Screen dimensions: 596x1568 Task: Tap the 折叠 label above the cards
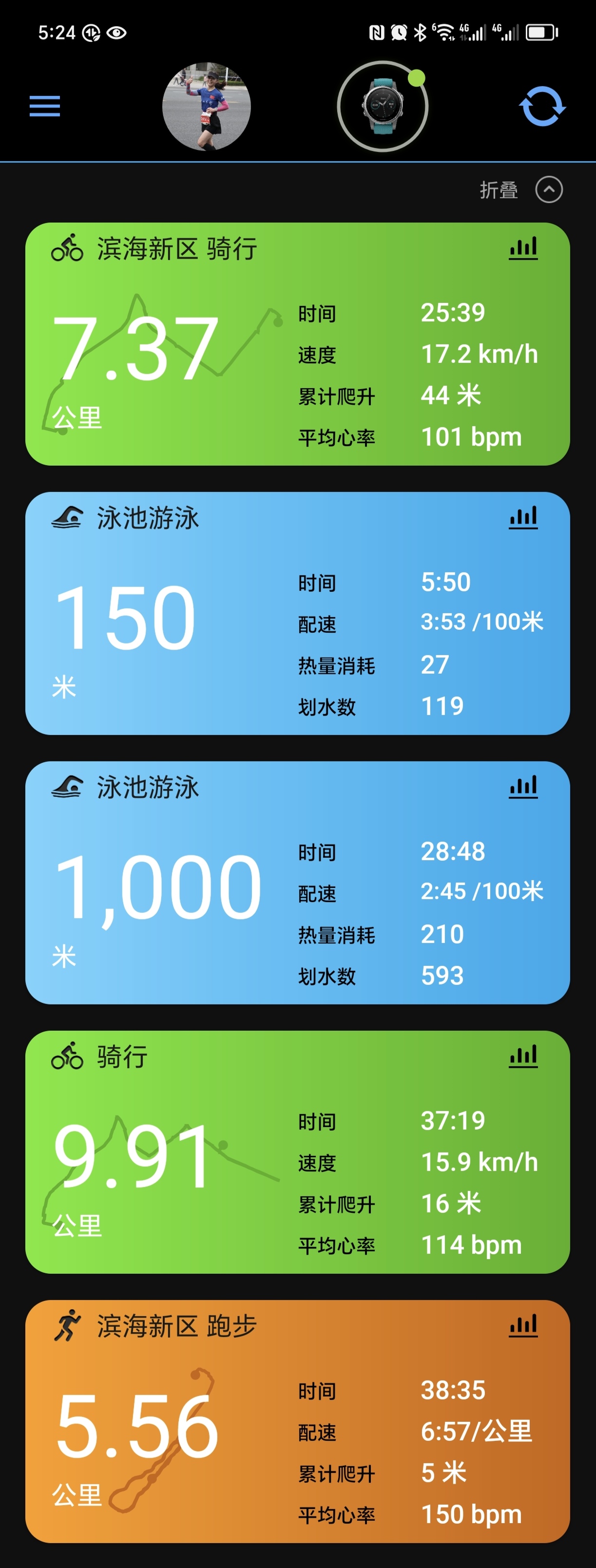pyautogui.click(x=500, y=190)
